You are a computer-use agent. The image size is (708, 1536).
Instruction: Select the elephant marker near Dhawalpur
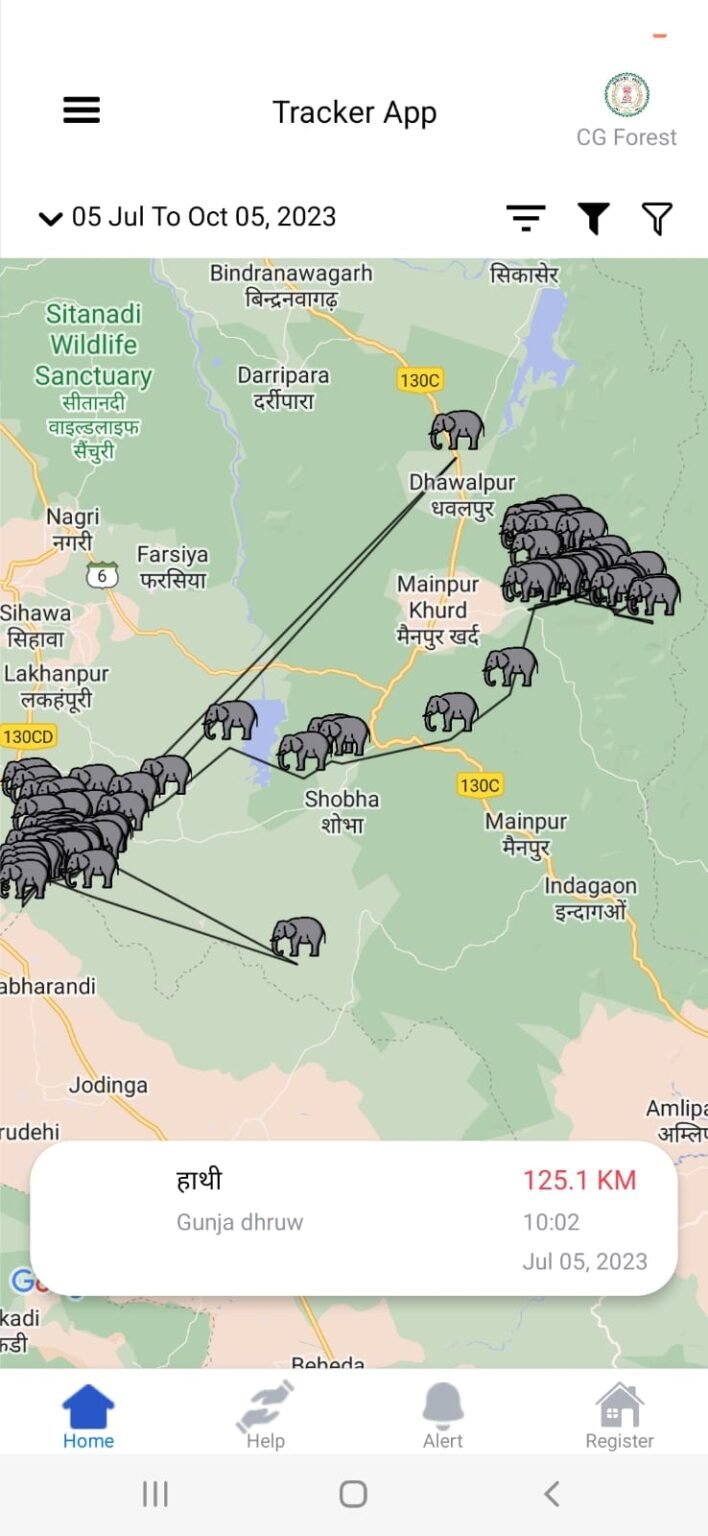(x=457, y=430)
